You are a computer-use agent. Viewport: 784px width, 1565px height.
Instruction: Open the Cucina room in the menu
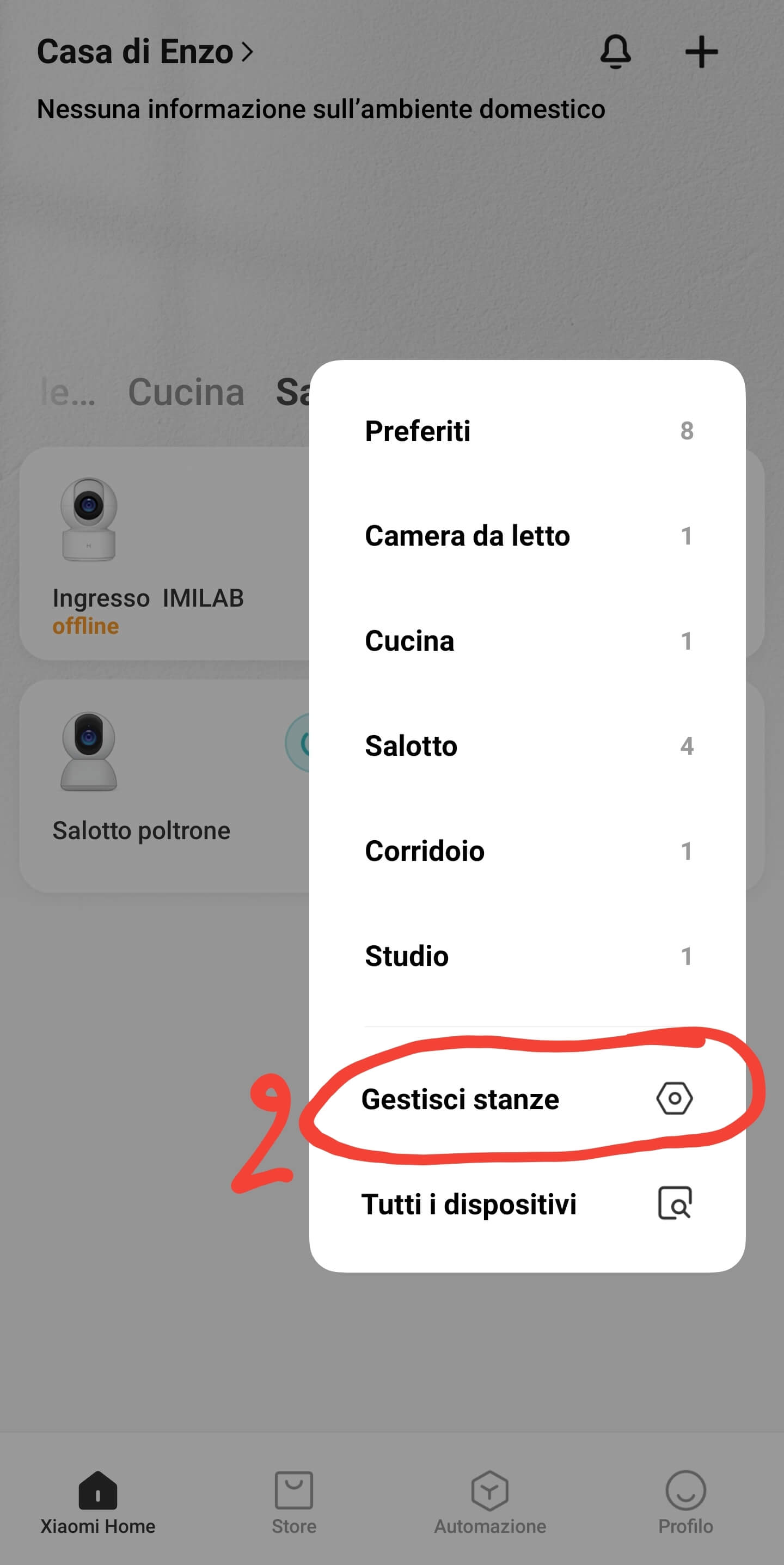(x=526, y=641)
